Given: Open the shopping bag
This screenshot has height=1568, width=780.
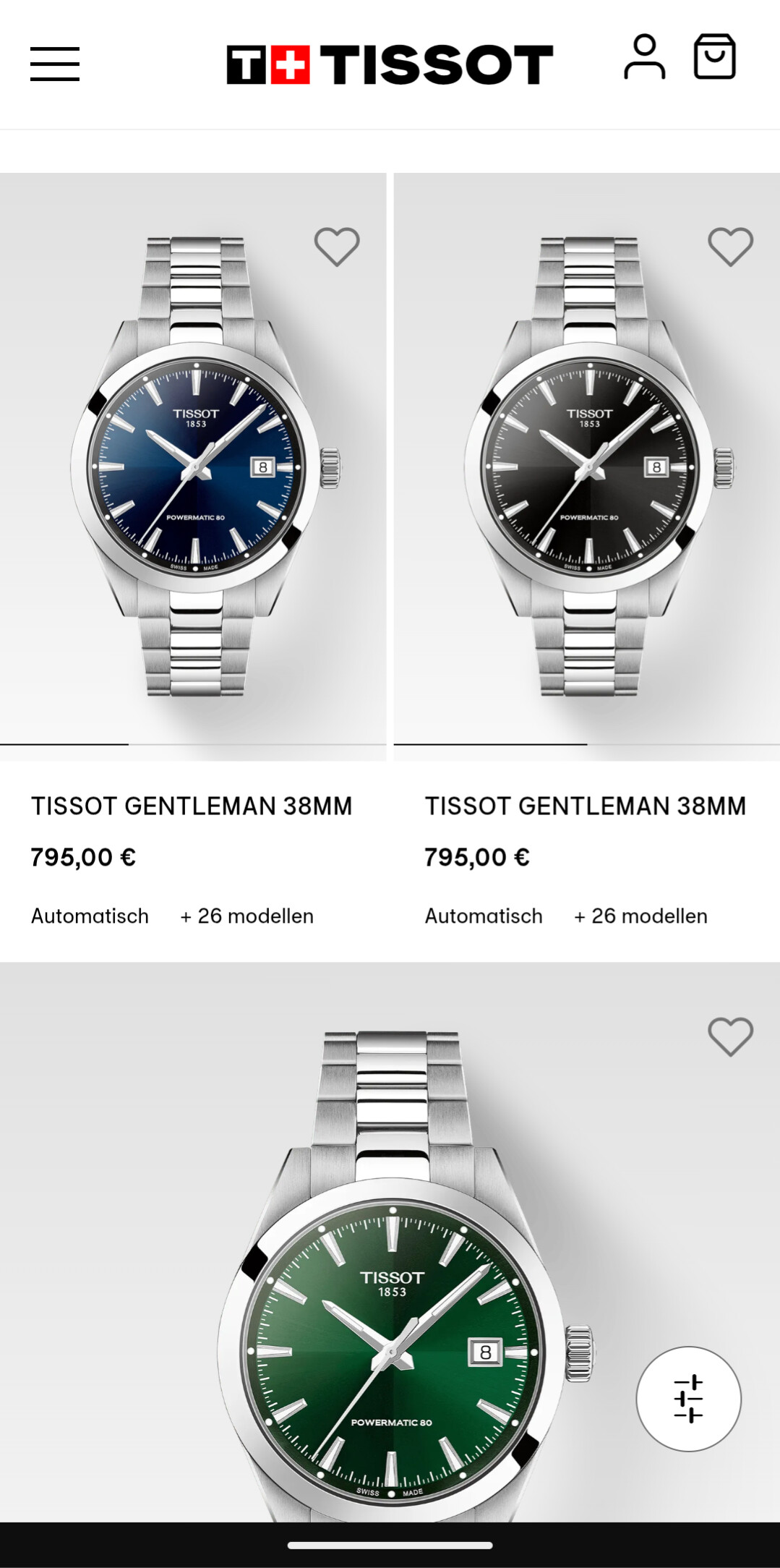Looking at the screenshot, I should click(x=714, y=57).
